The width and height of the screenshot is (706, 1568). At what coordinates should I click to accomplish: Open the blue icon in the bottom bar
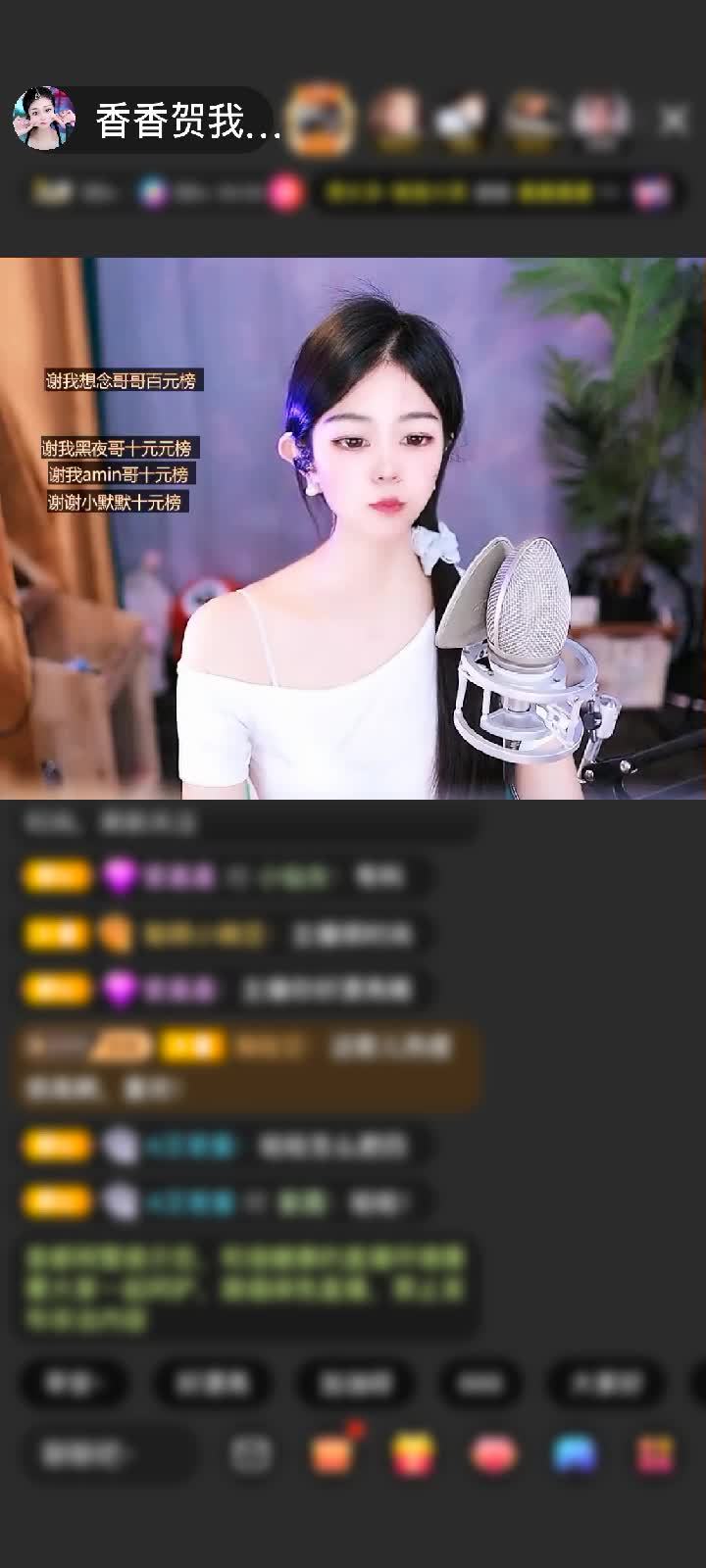[x=575, y=1454]
